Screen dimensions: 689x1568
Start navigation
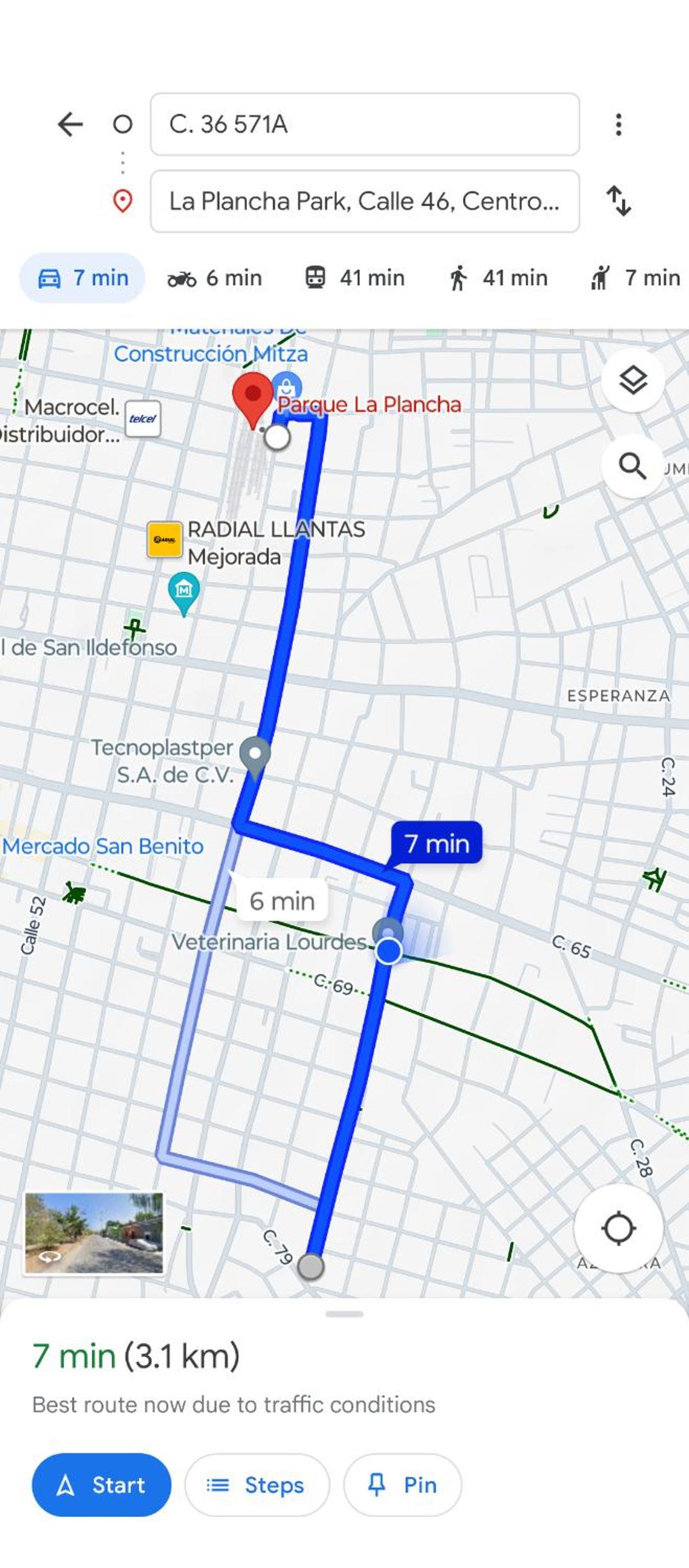click(x=101, y=1485)
